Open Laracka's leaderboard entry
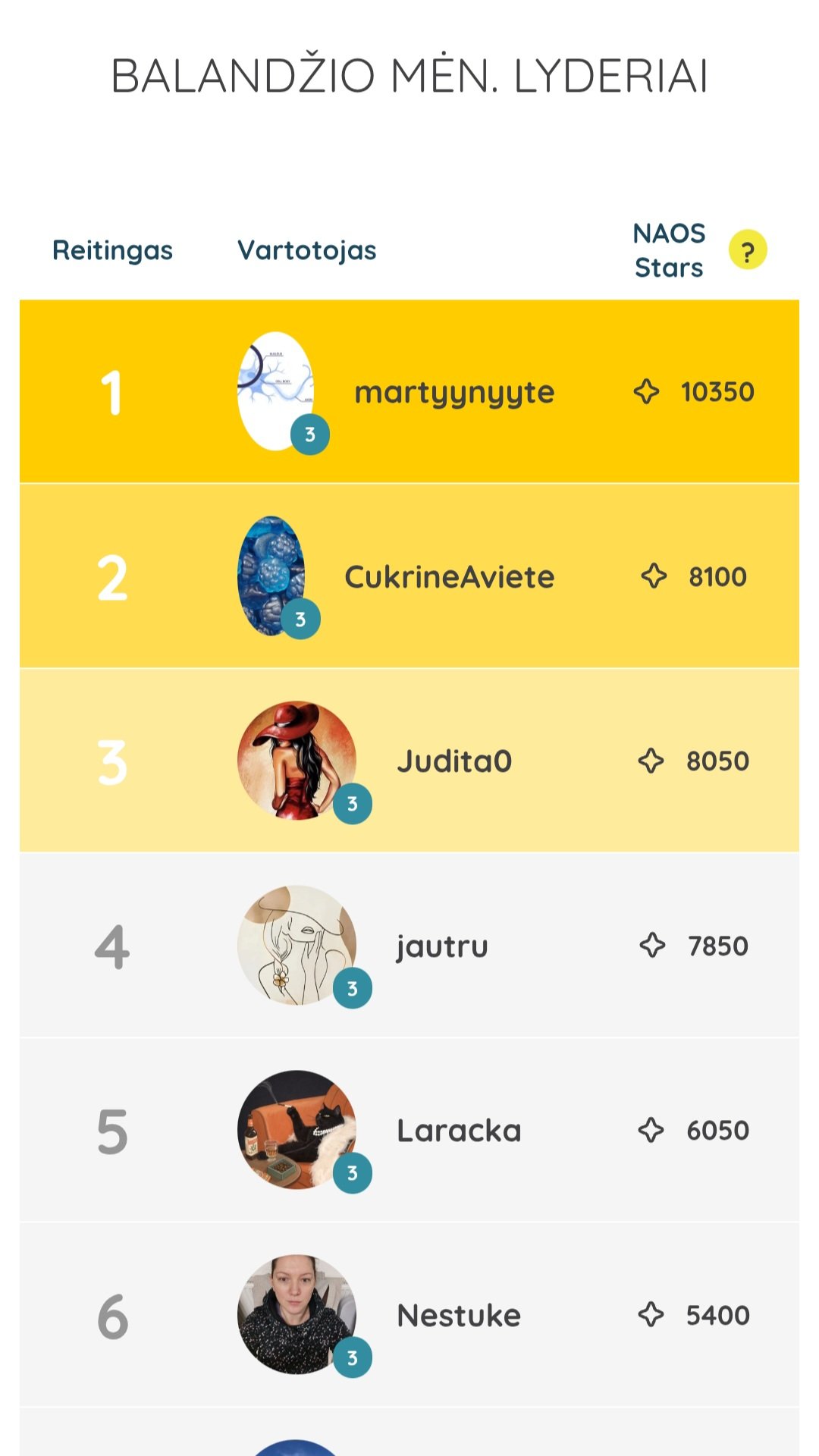This screenshot has height=1456, width=819. (409, 1130)
